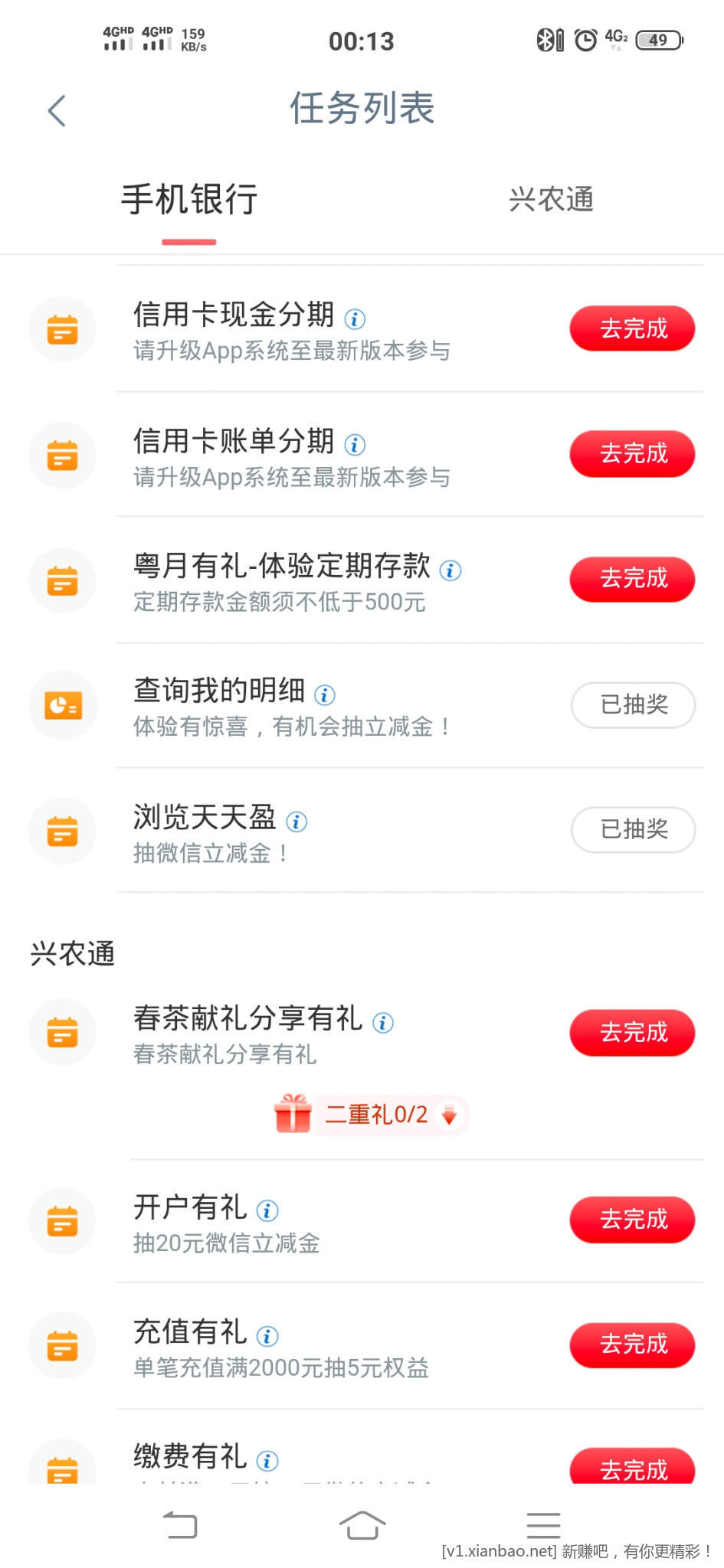Show info about 查询我的明细
724x1568 pixels.
click(x=325, y=694)
